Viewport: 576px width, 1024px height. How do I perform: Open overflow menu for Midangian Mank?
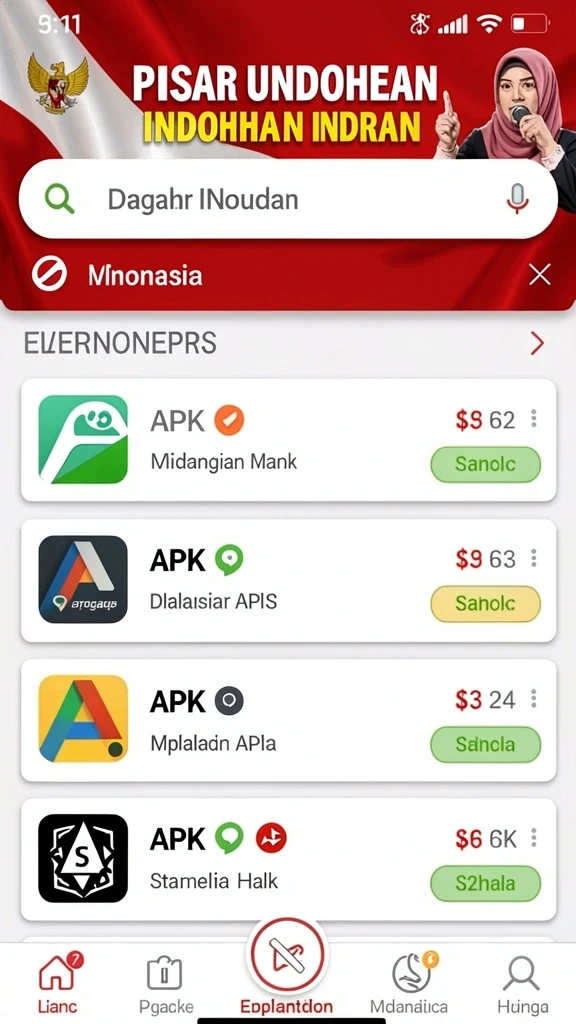pyautogui.click(x=534, y=419)
